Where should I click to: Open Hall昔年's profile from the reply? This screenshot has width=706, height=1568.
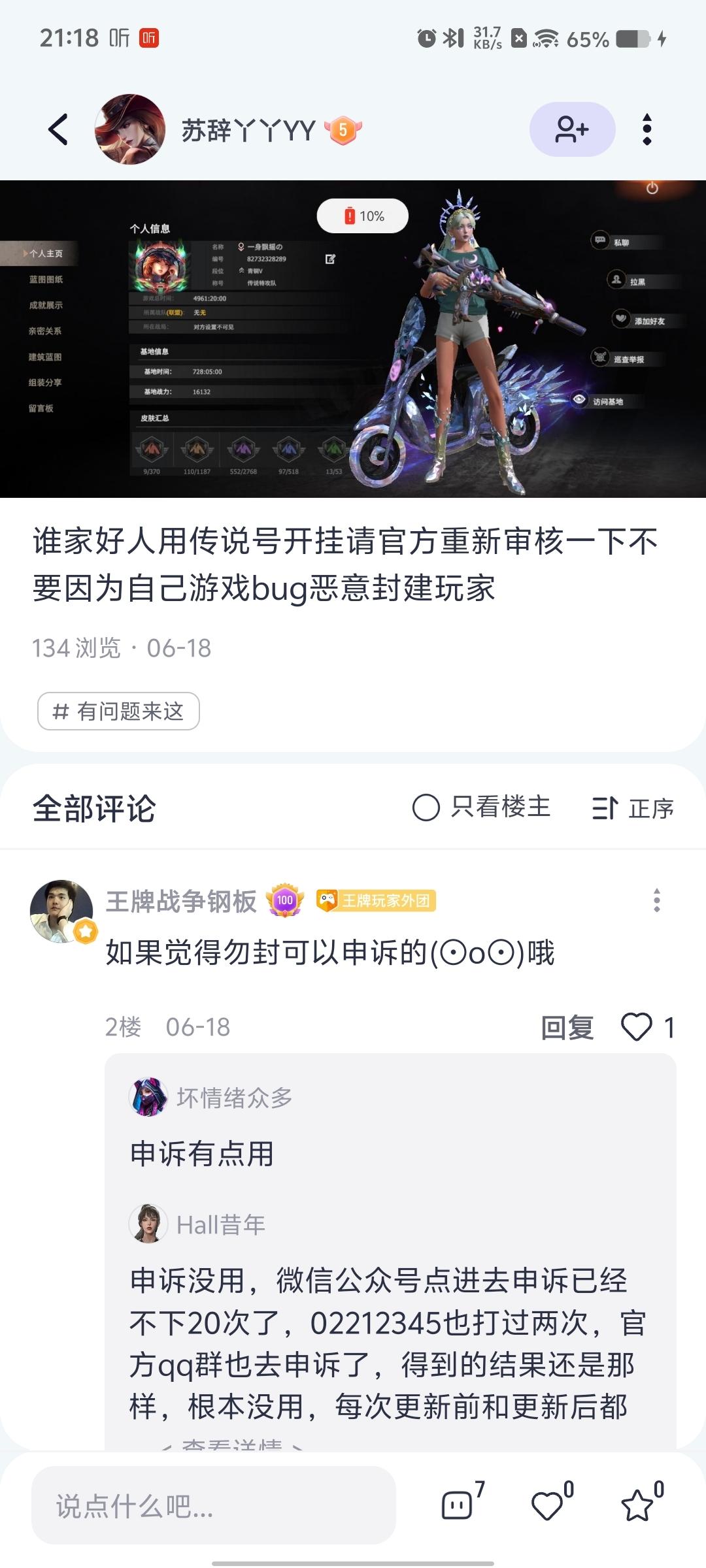pos(148,1224)
